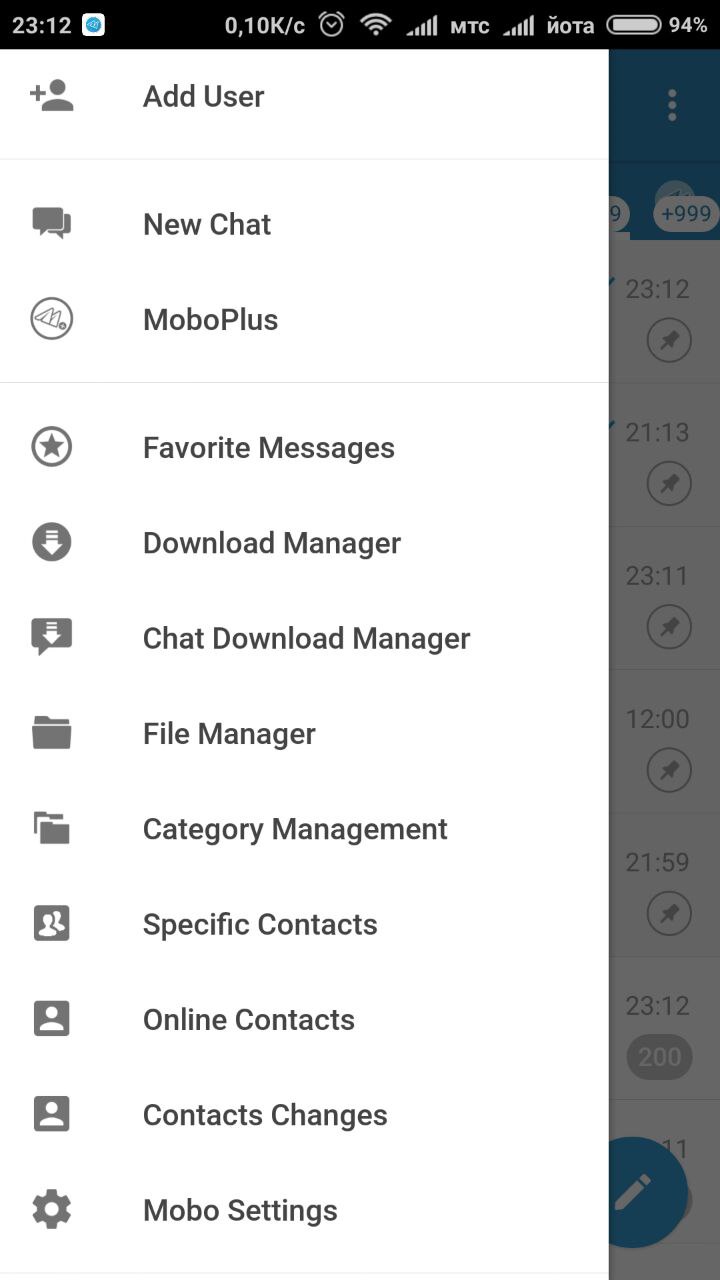720x1280 pixels.
Task: Open Chat Download Manager
Action: [304, 638]
